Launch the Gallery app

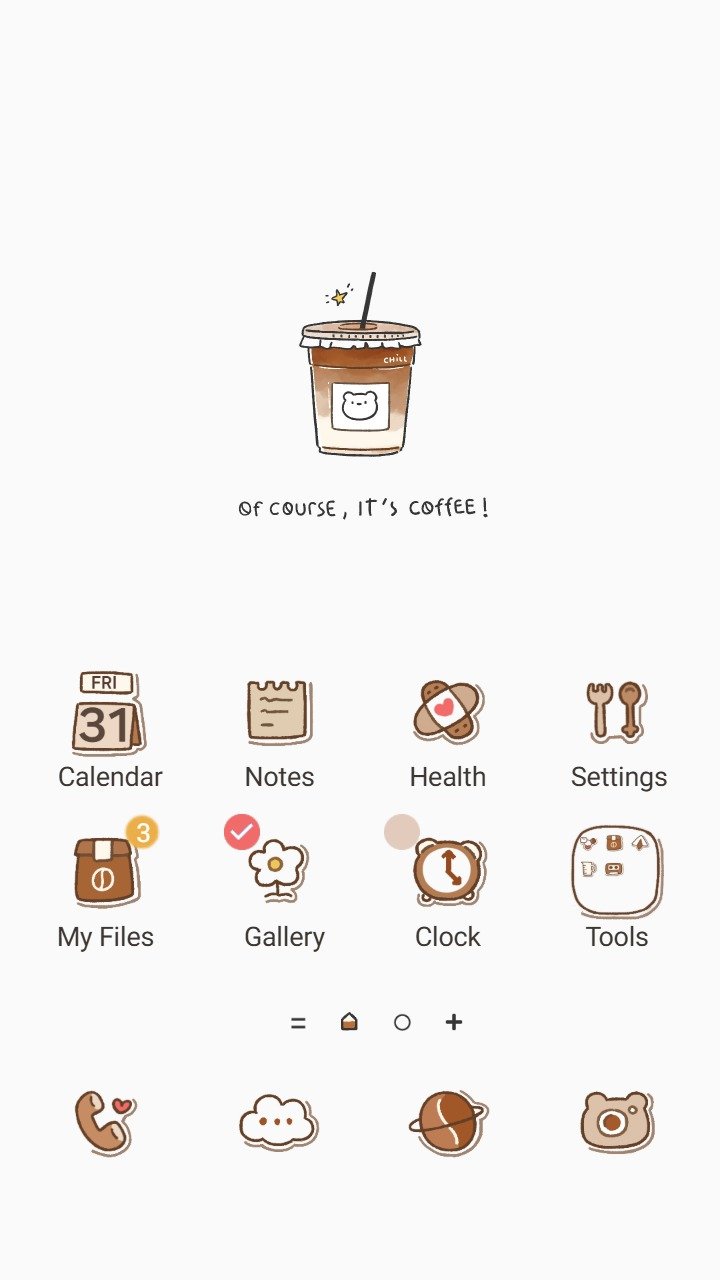pos(279,872)
